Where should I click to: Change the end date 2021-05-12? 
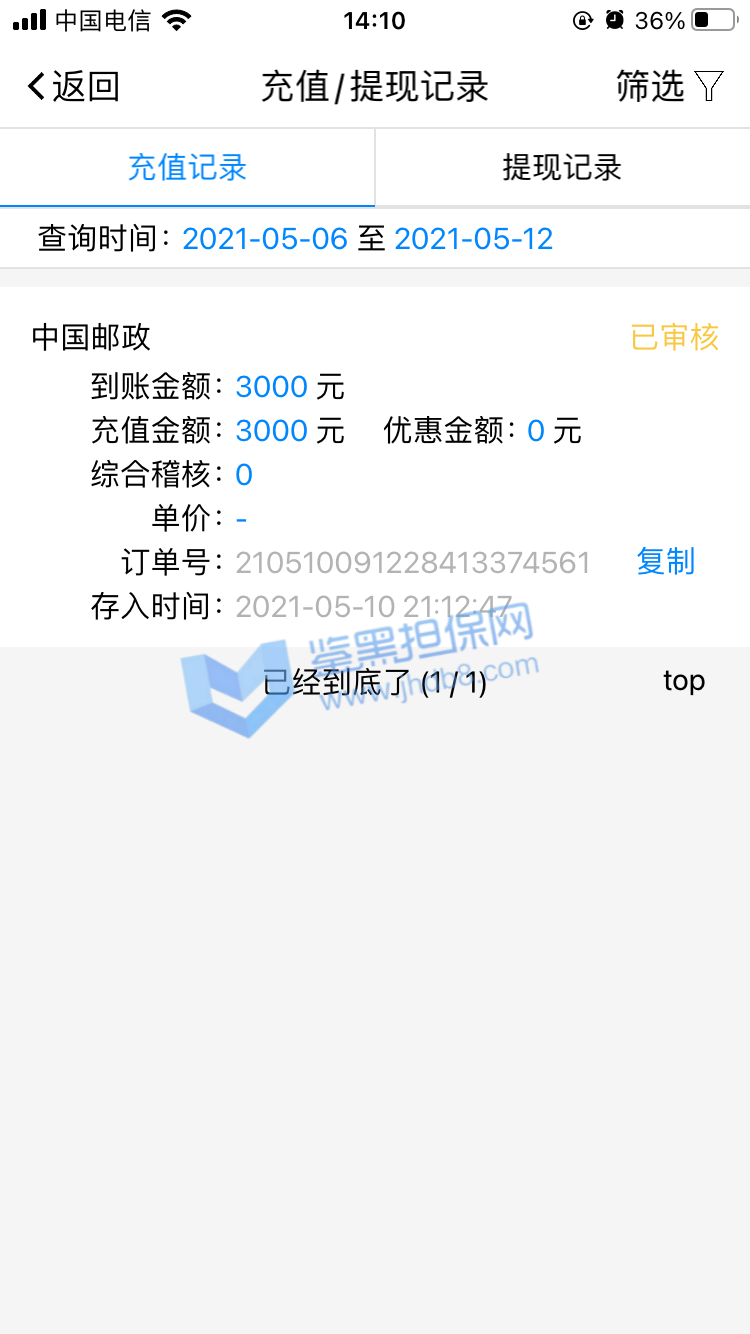[473, 238]
